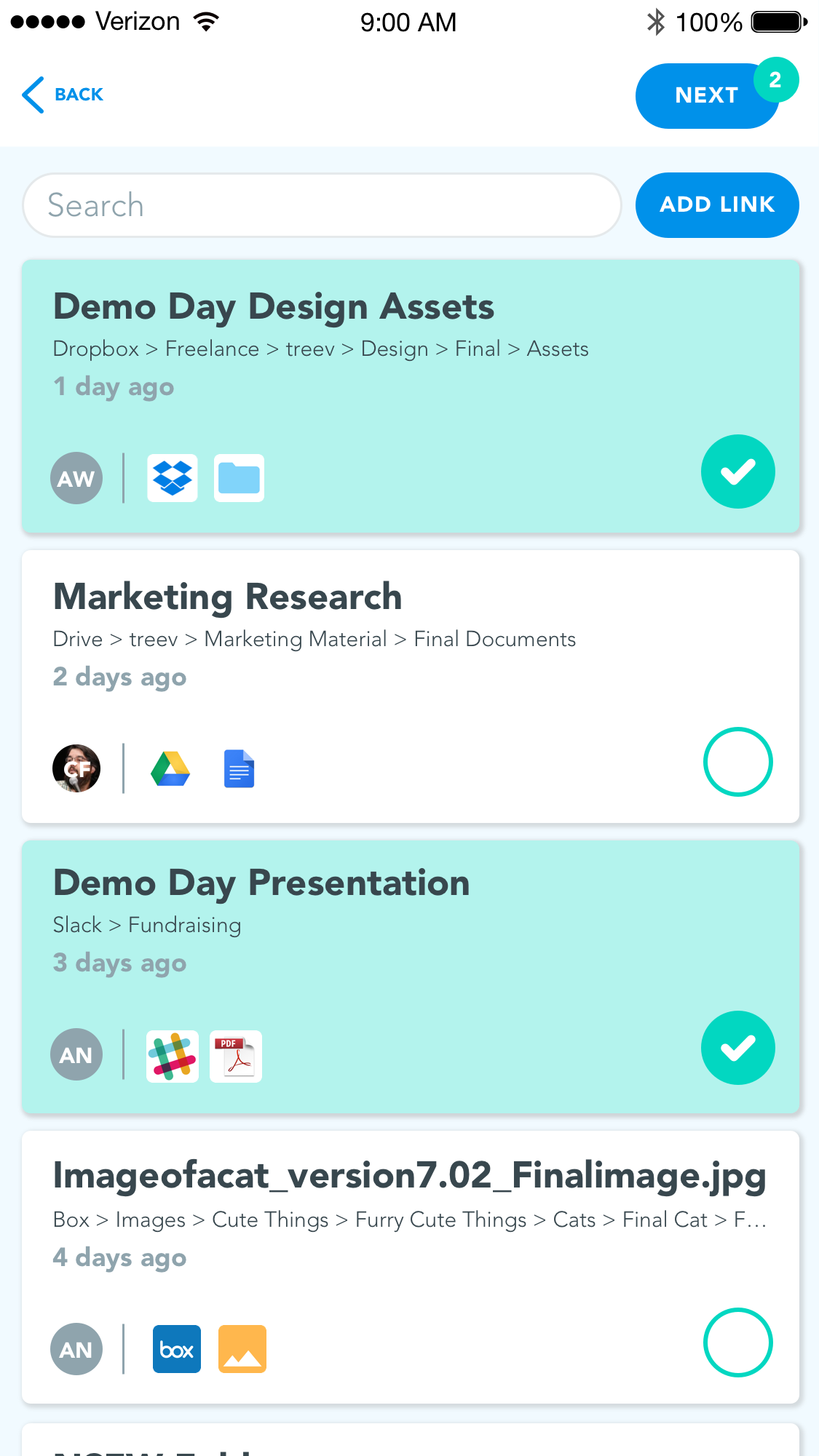819x1456 pixels.
Task: Uncheck Demo Day Presentation
Action: coord(737,1048)
